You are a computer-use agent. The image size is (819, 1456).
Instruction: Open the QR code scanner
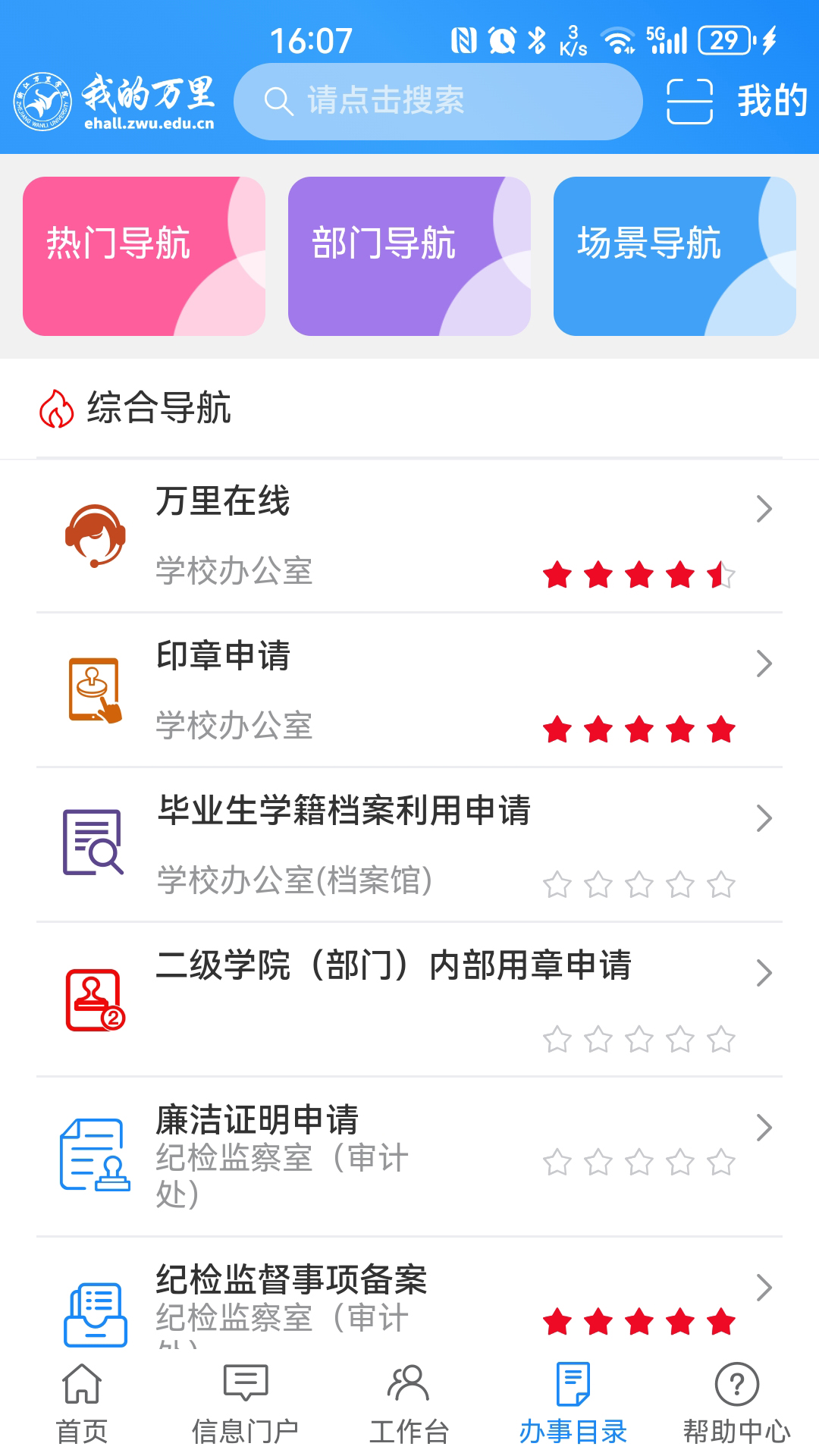coord(690,100)
